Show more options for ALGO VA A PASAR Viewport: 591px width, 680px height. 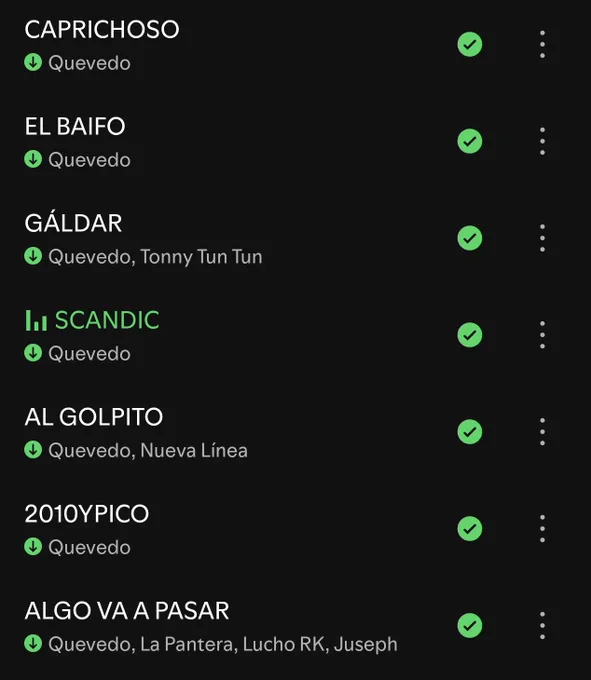click(542, 625)
